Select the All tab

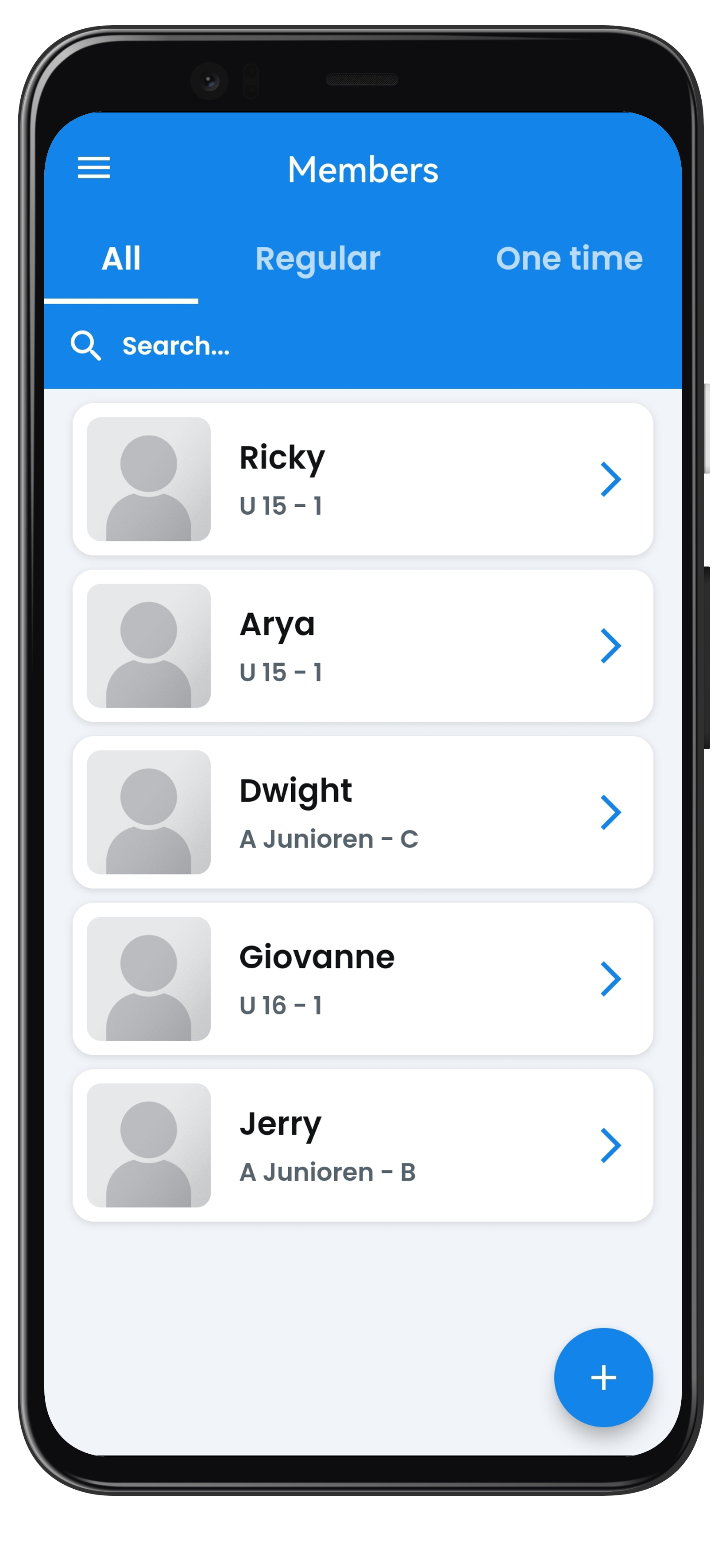click(121, 259)
